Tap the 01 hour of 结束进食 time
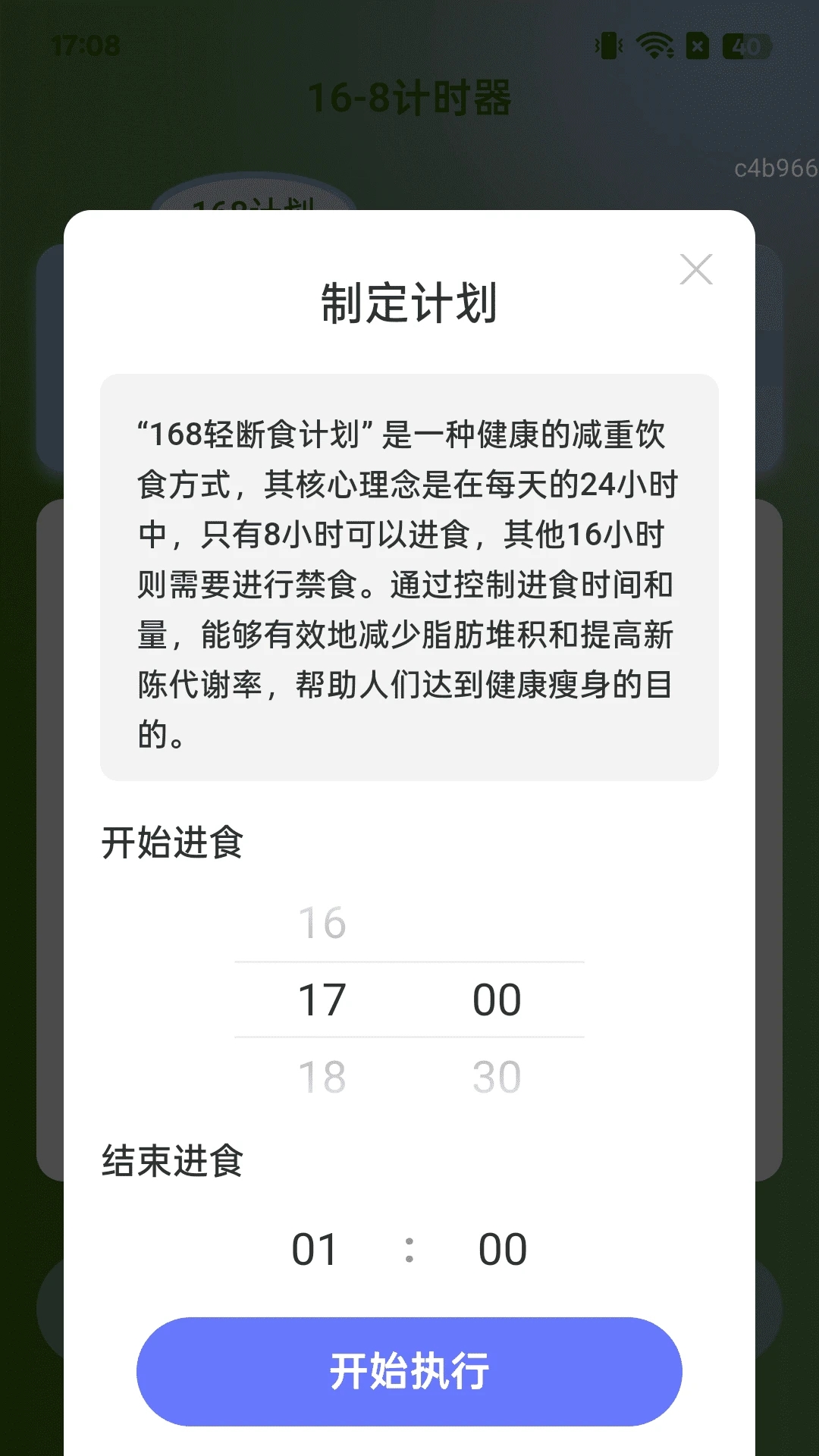This screenshot has width=819, height=1456. pos(317,1247)
